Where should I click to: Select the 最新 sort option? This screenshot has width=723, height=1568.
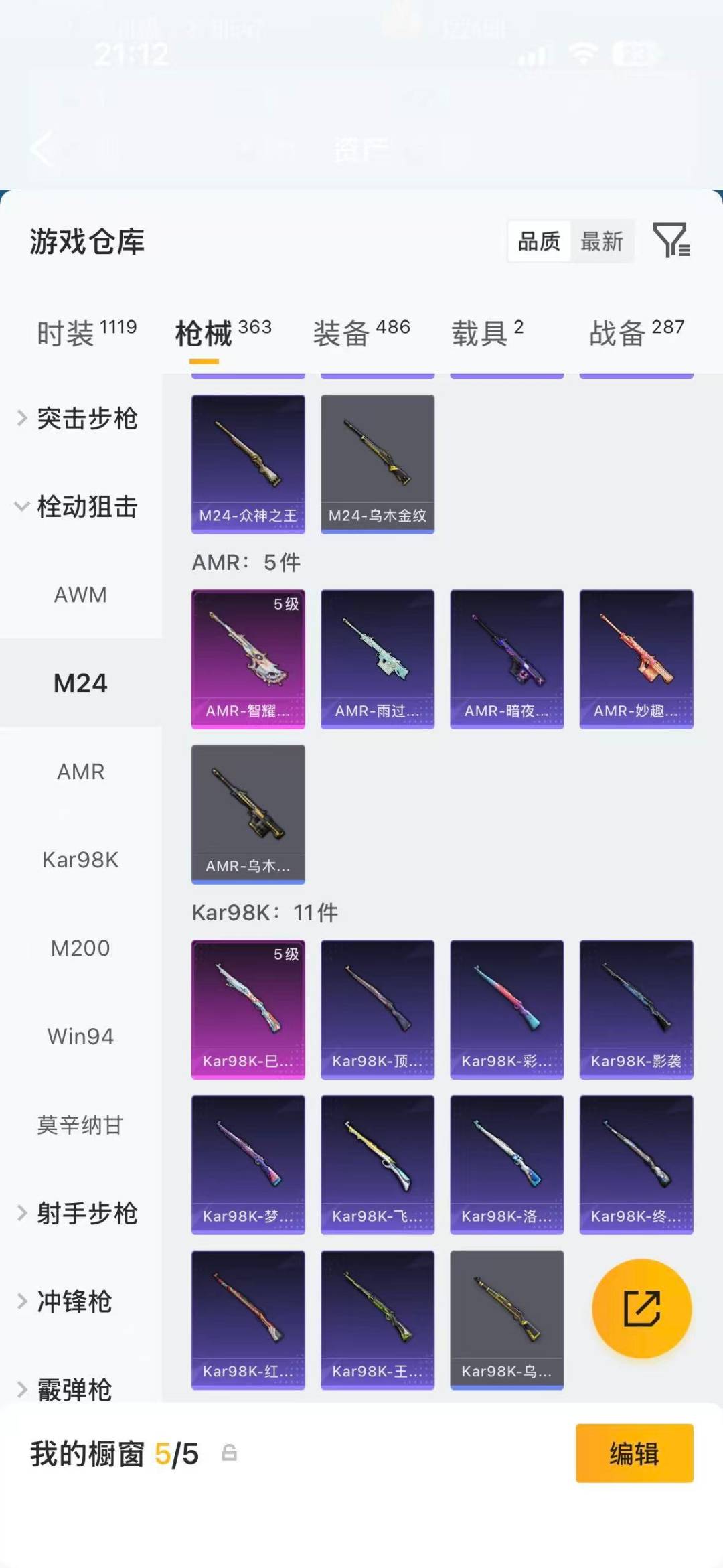[602, 242]
